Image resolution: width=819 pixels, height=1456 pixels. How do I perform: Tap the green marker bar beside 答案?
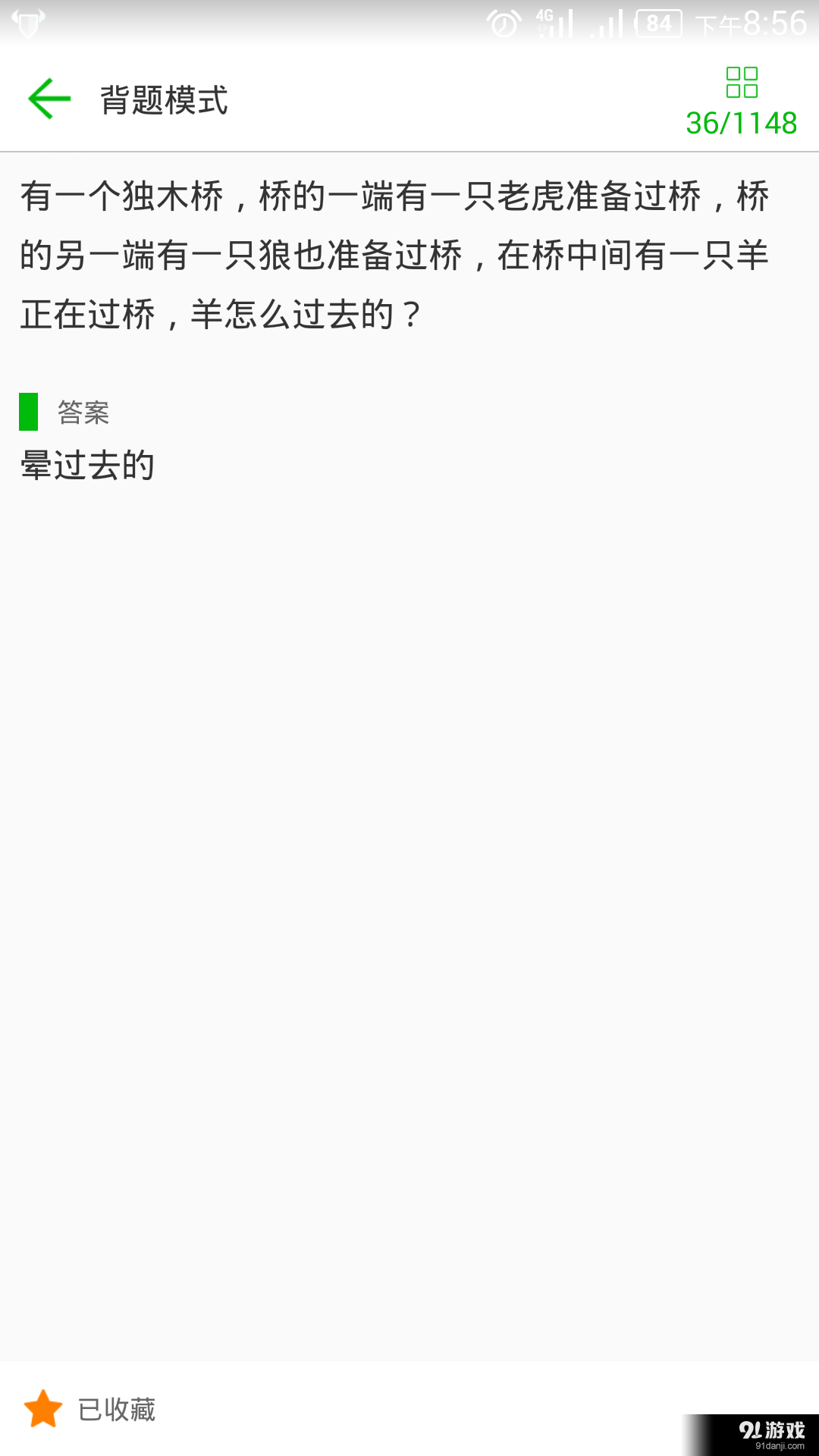pos(28,413)
